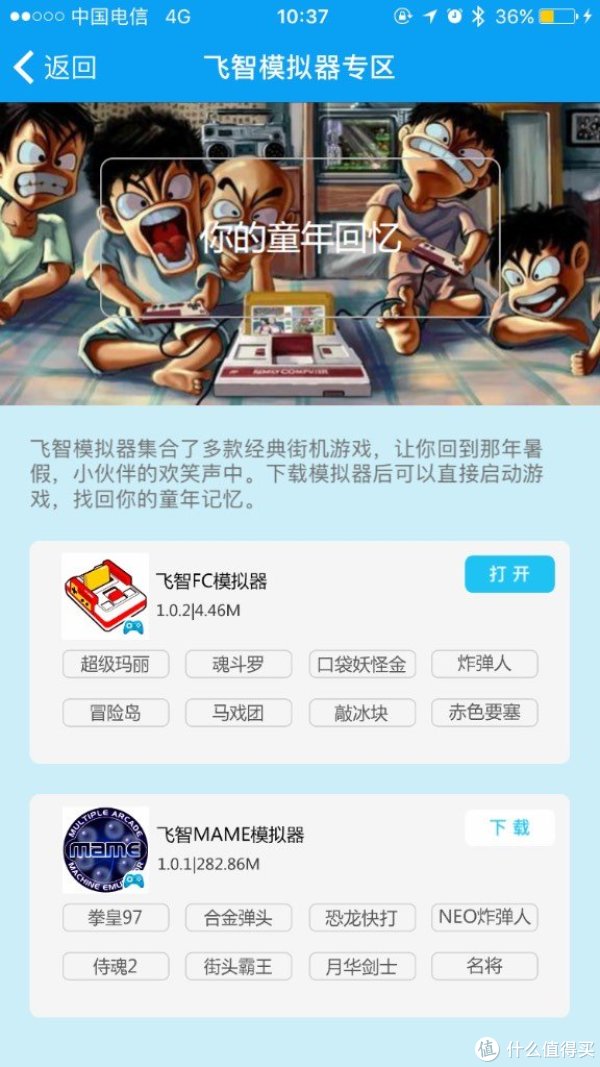Open the 合金弹头 chip

click(238, 917)
